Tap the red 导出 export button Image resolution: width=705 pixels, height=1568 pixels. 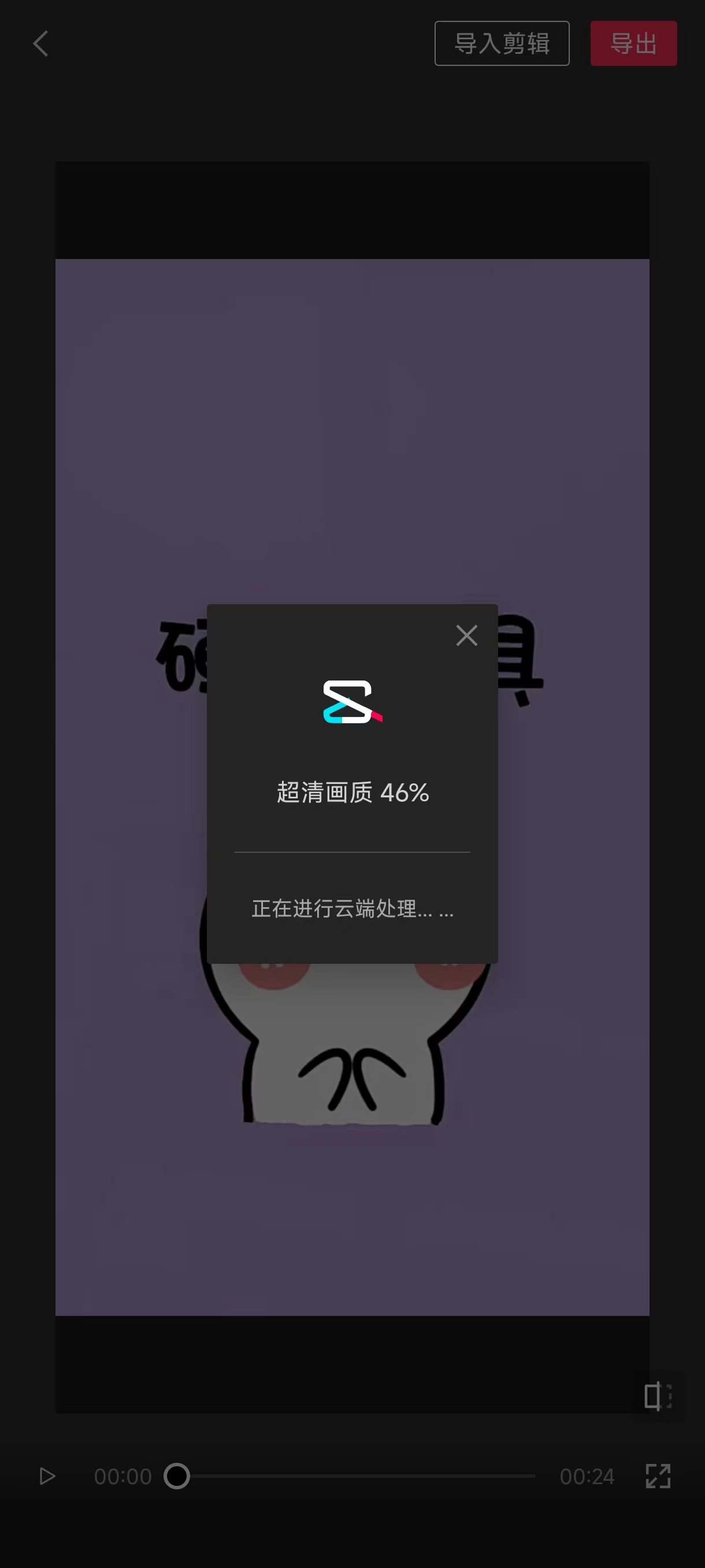[633, 43]
